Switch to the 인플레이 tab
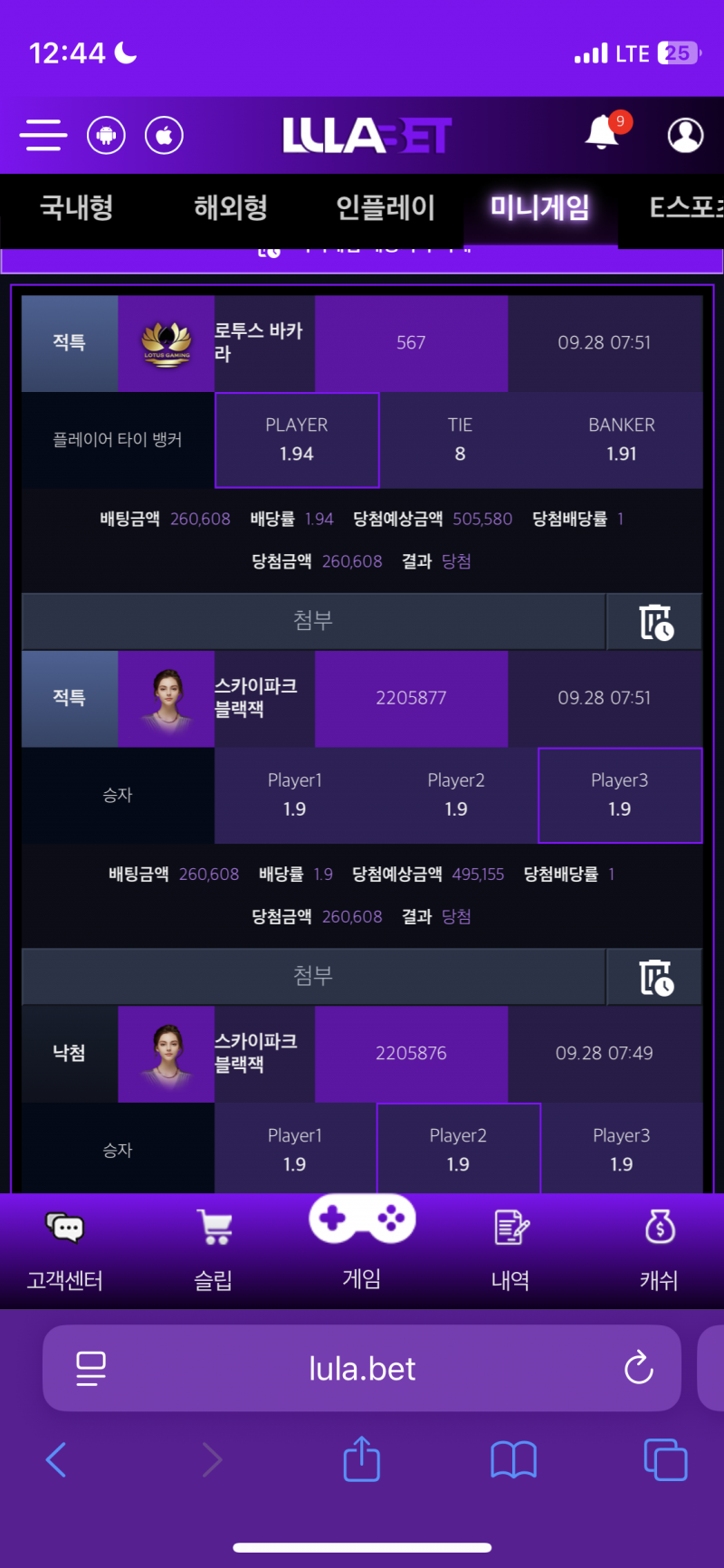Screen dimensions: 724x1568 point(386,208)
